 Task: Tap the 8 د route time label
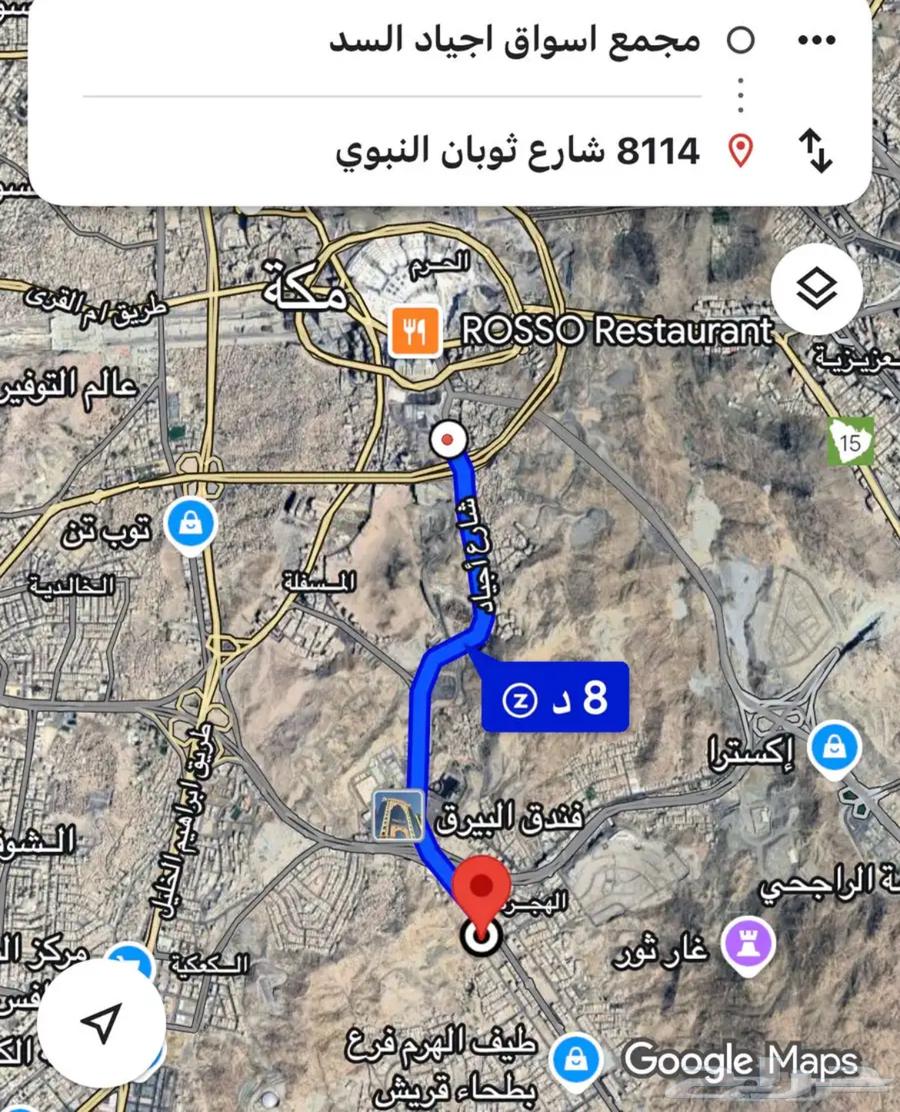(x=555, y=697)
